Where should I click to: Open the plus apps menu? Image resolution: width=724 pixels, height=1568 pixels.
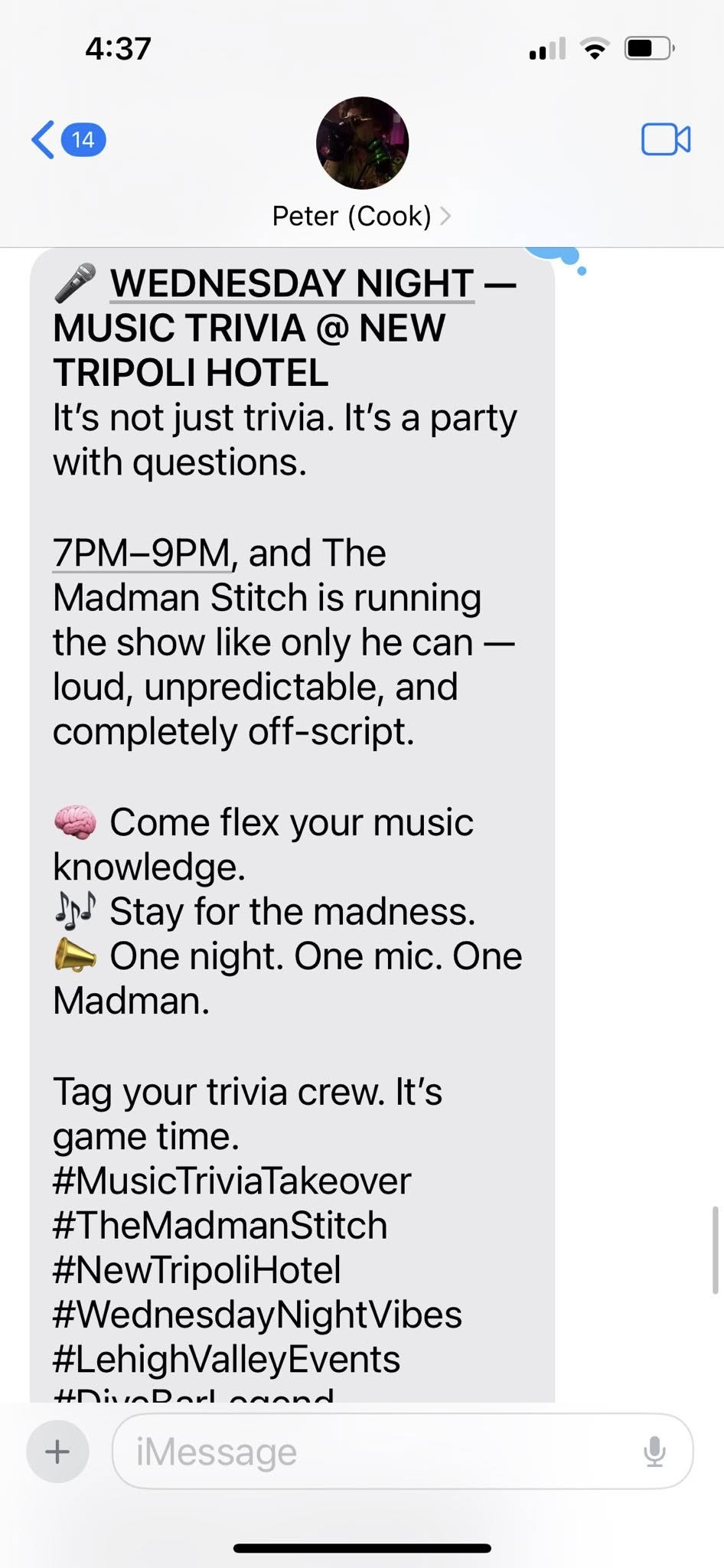58,1452
